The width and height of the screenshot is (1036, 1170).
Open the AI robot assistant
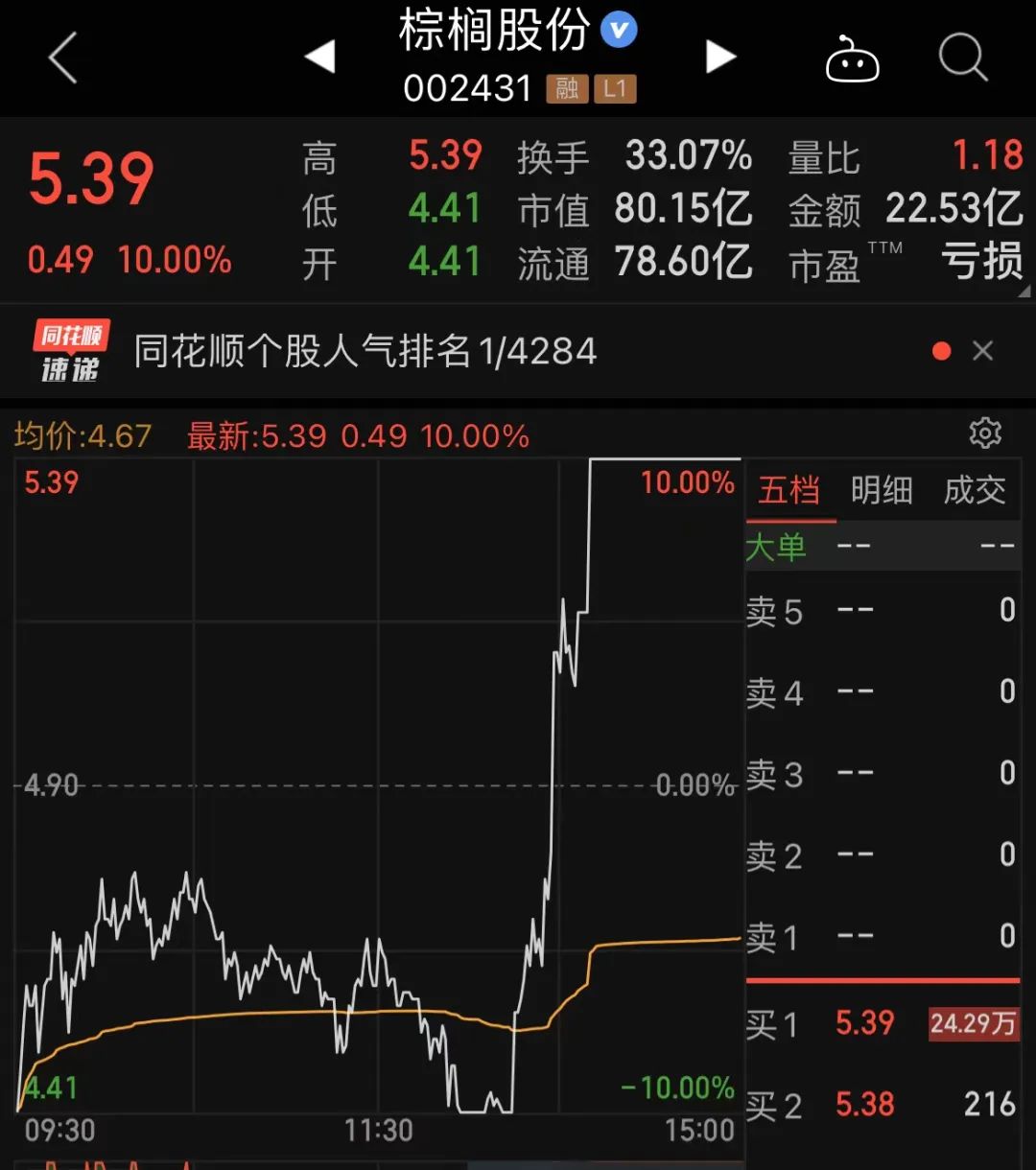coord(853,58)
